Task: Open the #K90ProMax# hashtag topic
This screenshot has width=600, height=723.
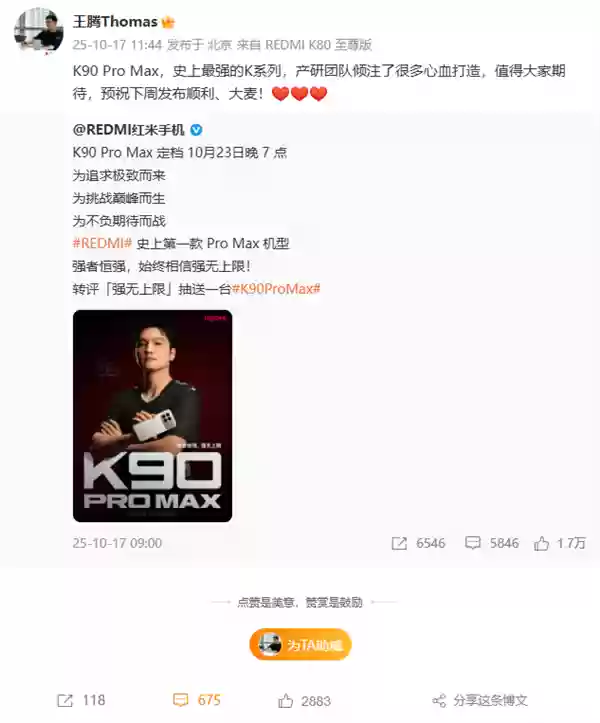Action: pos(275,288)
